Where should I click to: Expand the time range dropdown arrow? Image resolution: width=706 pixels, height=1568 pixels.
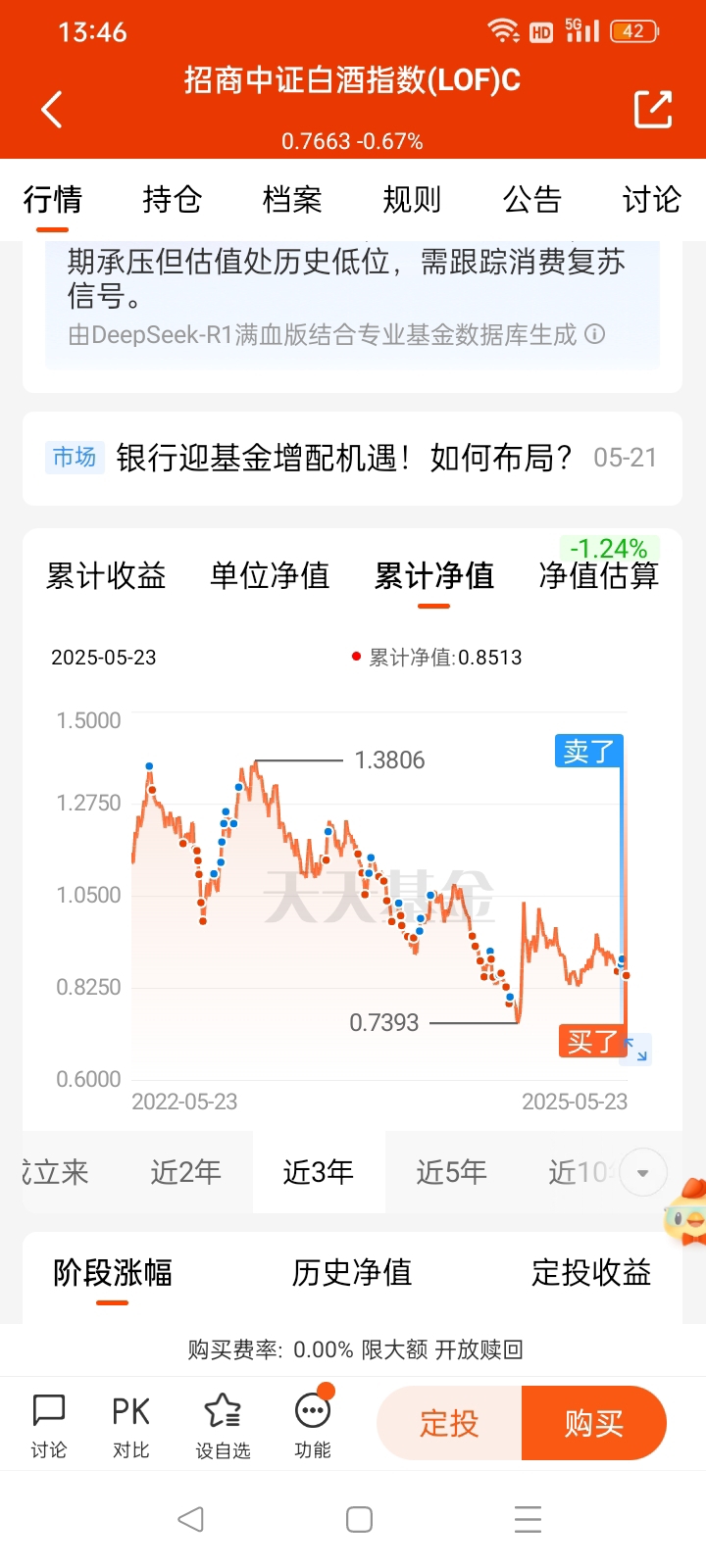(643, 1172)
